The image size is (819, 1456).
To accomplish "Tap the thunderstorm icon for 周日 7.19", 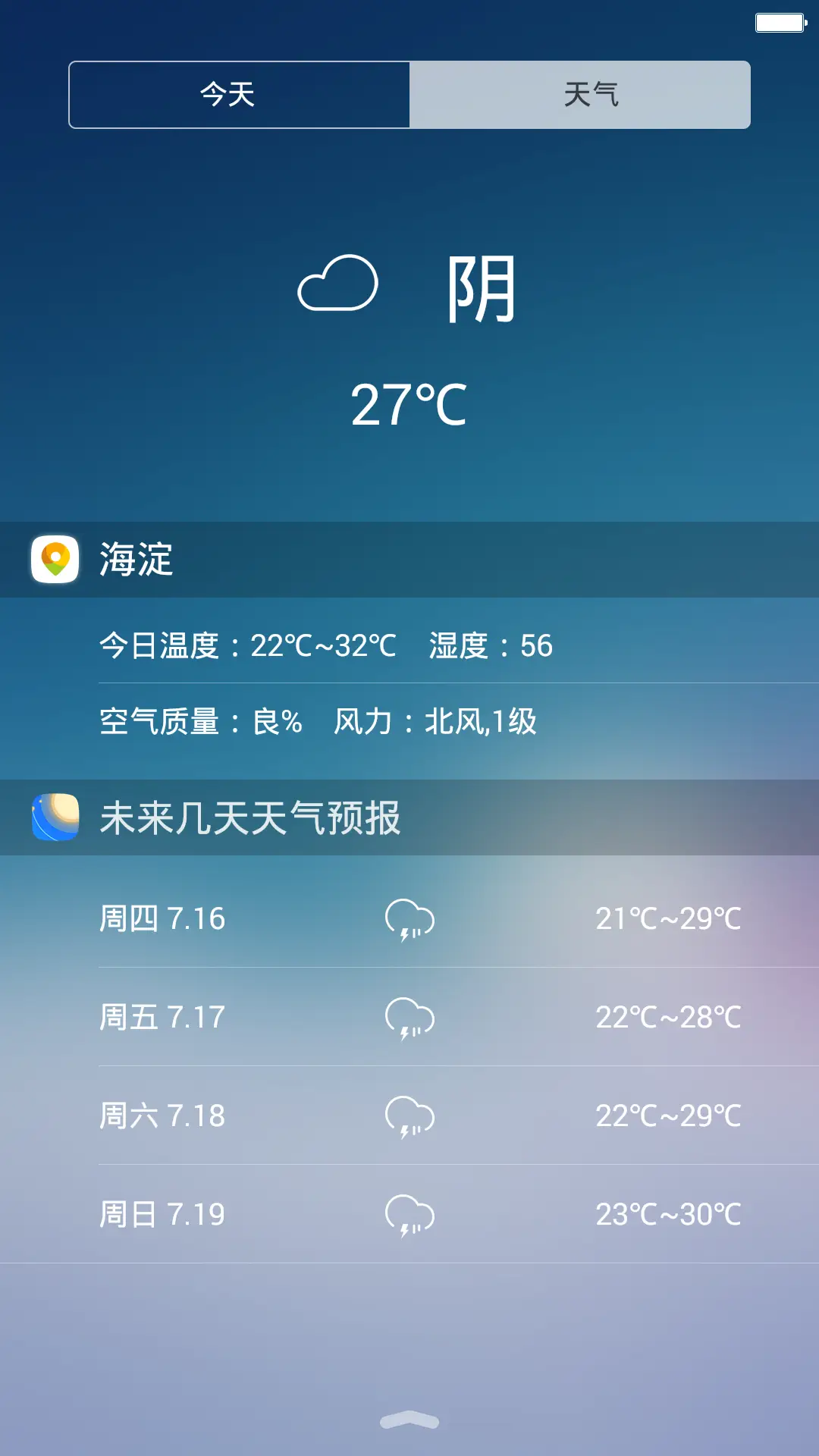I will pyautogui.click(x=409, y=1214).
